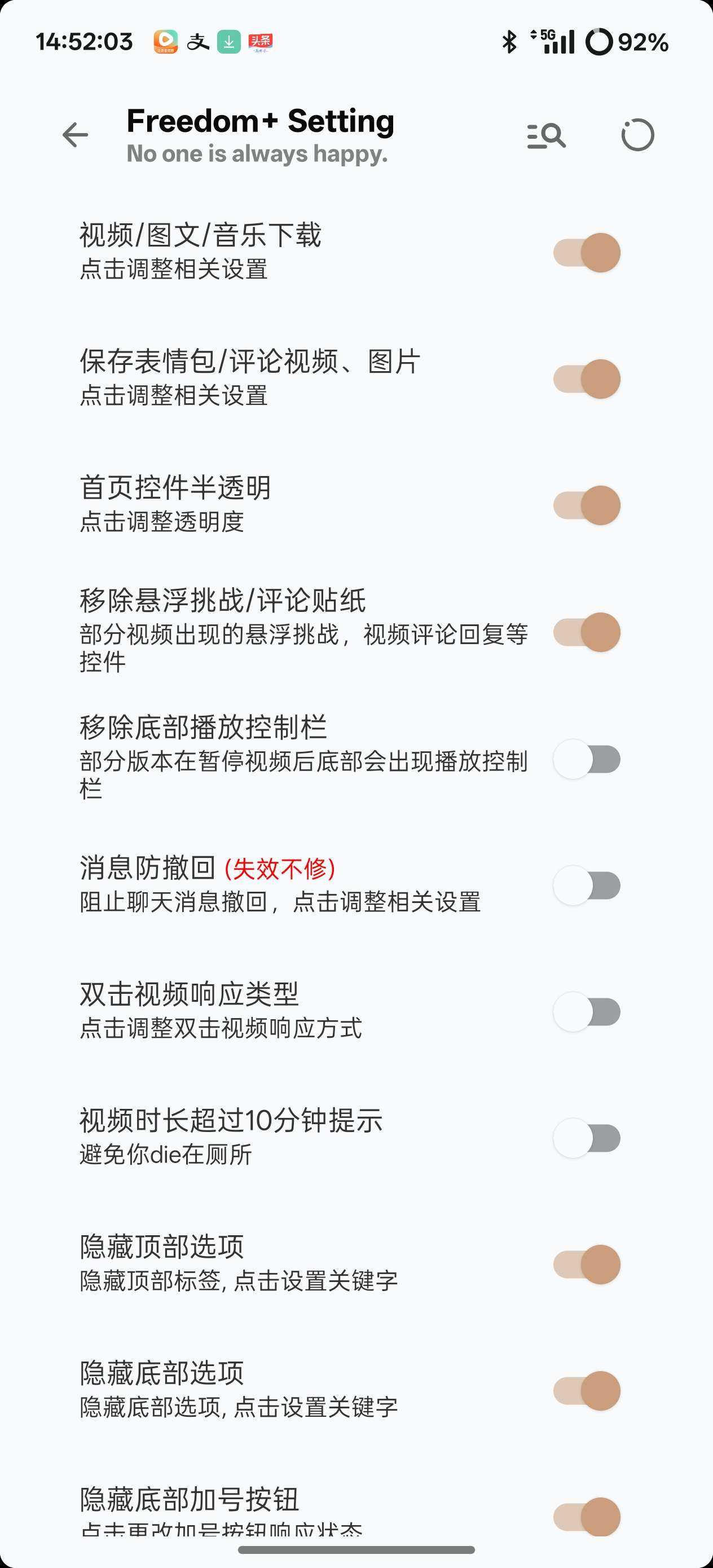Image resolution: width=713 pixels, height=1568 pixels.
Task: Go back from Freedom+ Setting
Action: point(76,135)
